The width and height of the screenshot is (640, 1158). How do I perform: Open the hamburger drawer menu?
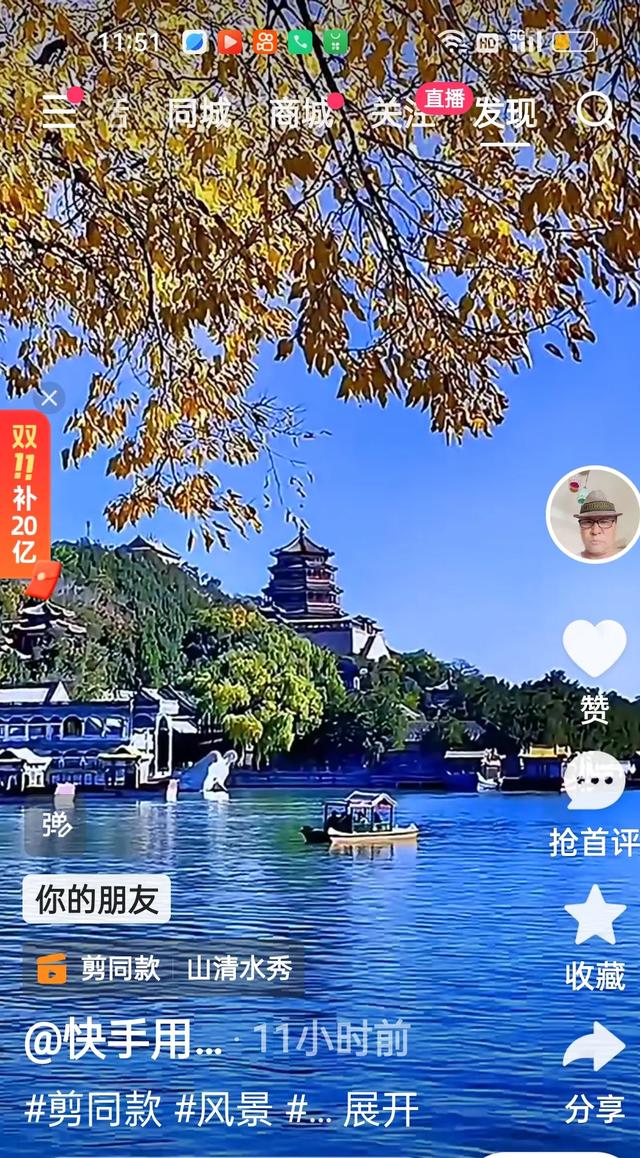(60, 113)
